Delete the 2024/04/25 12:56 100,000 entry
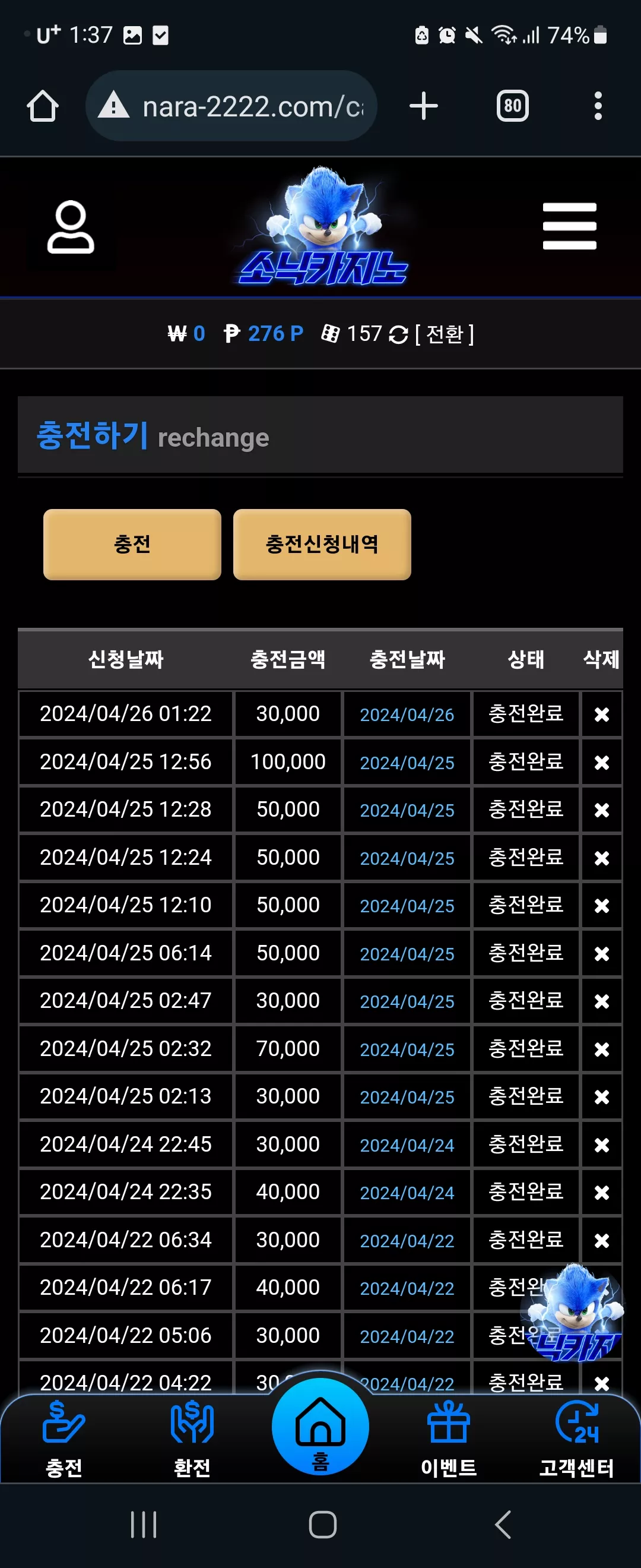This screenshot has width=641, height=1568. (x=601, y=762)
